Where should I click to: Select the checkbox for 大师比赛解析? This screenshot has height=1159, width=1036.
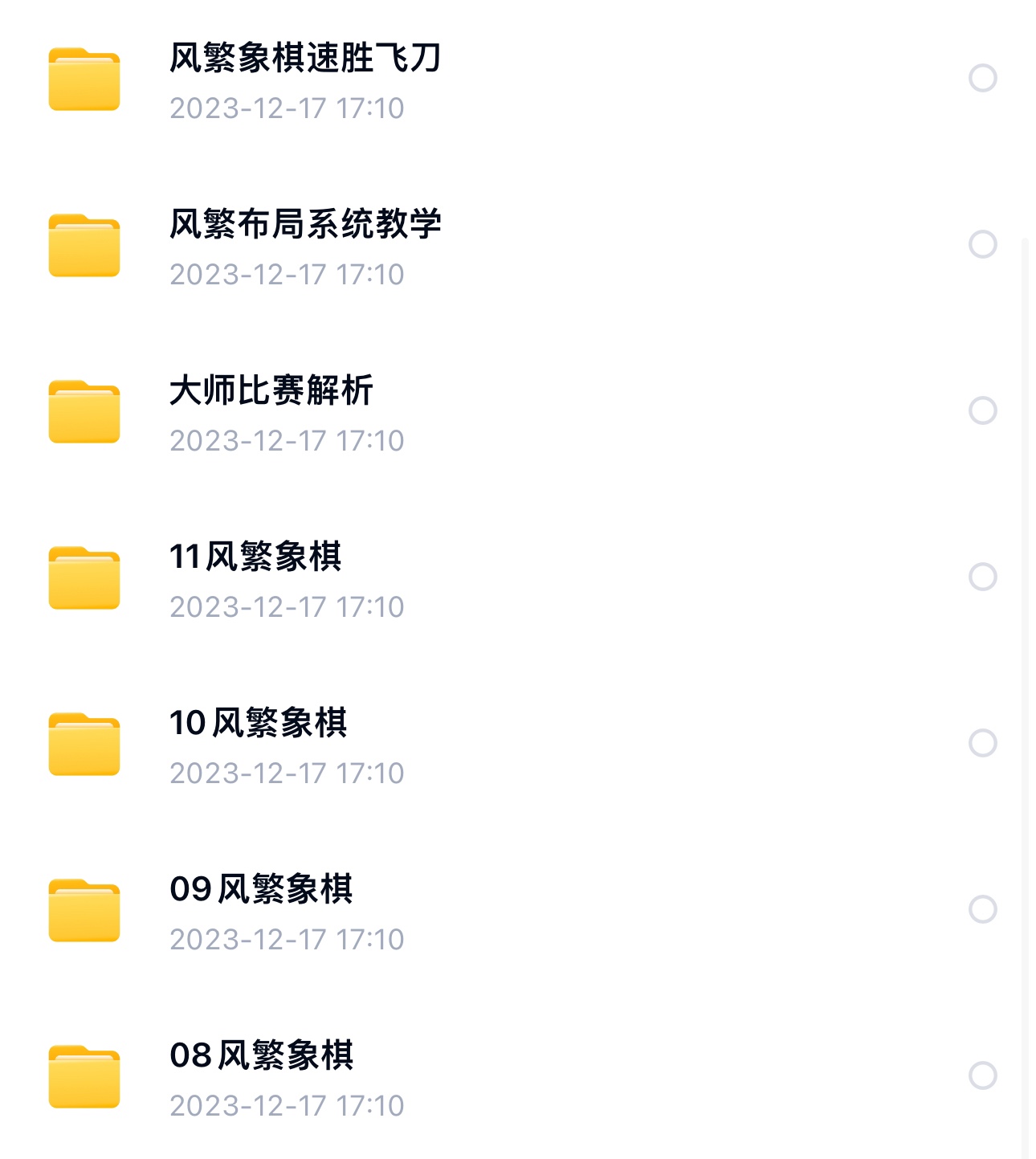coord(981,411)
